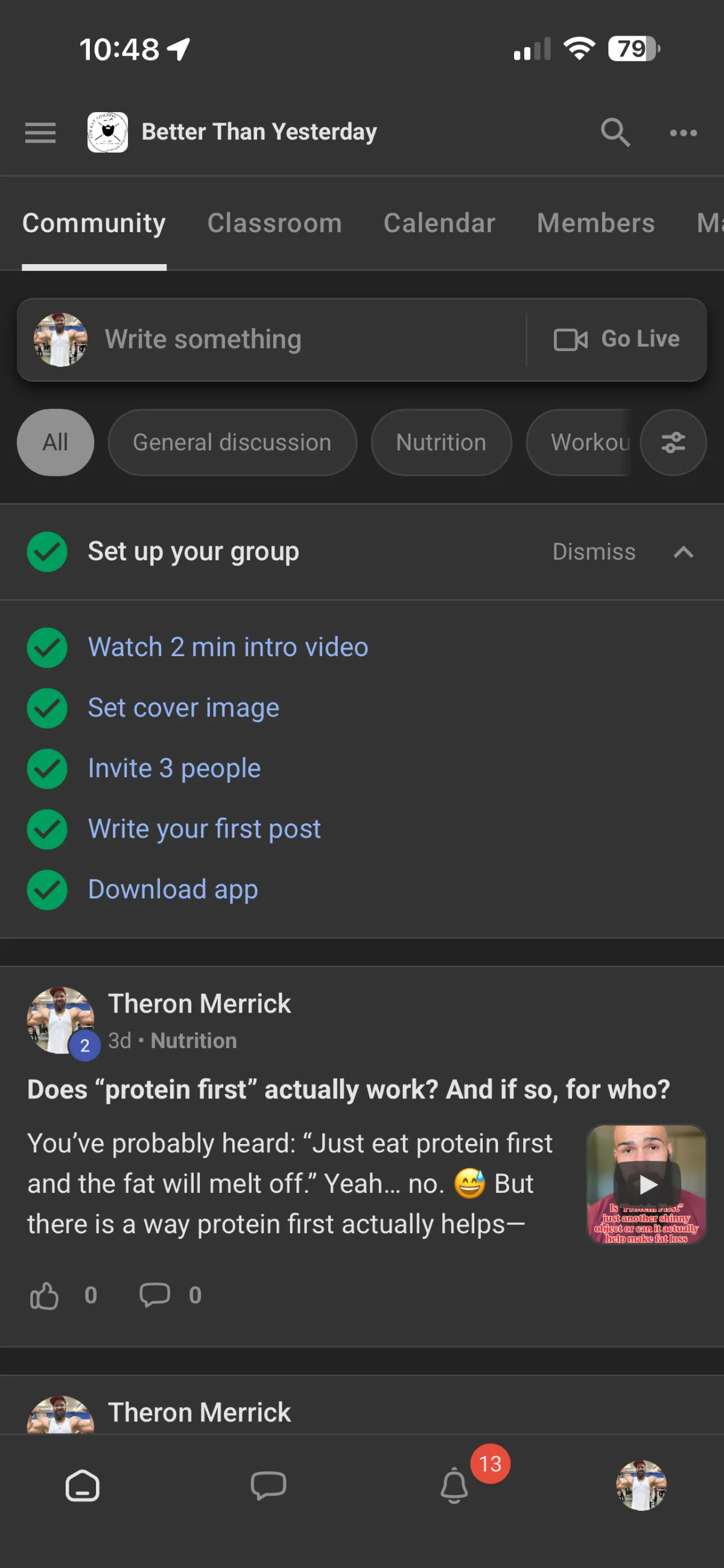This screenshot has height=1568, width=724.
Task: Go to the Members tab
Action: pos(595,223)
